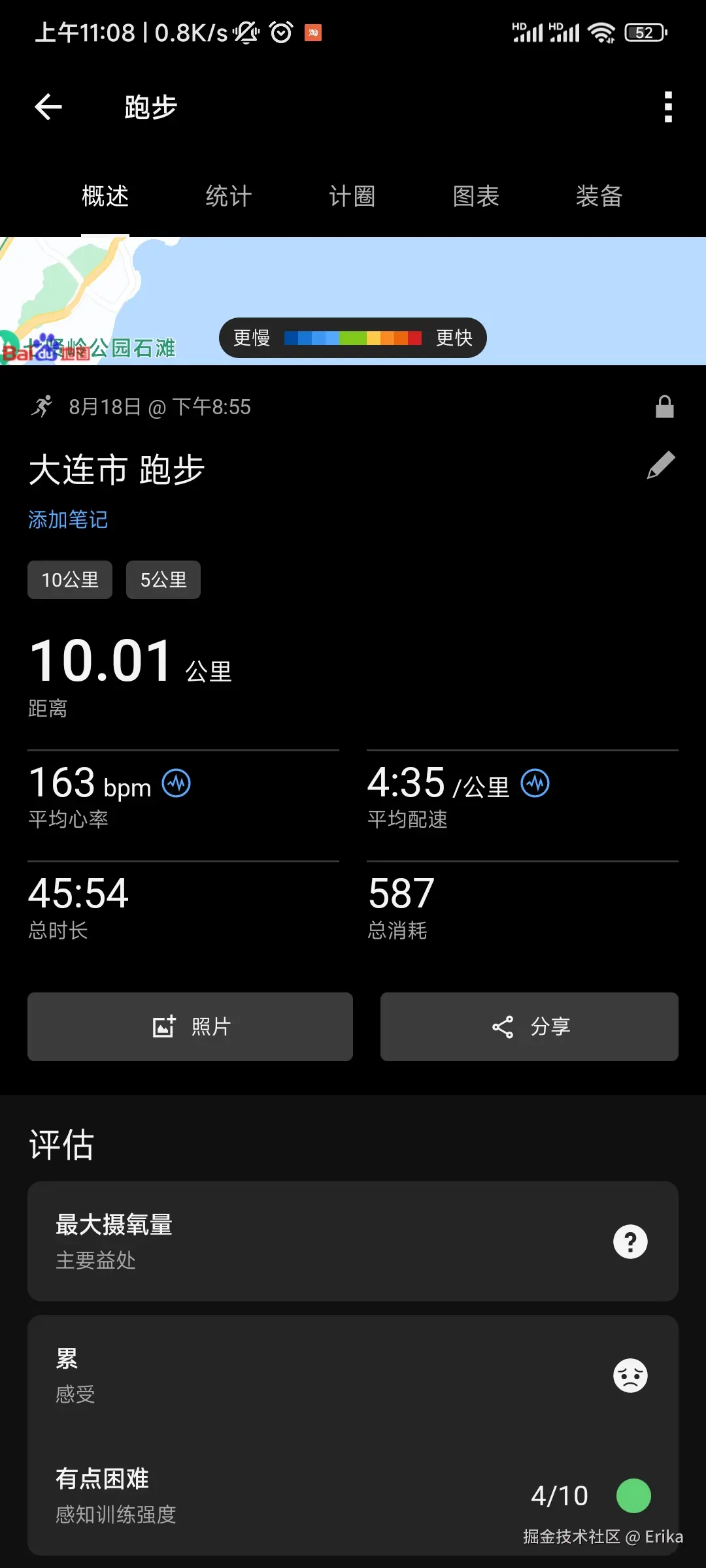Image resolution: width=706 pixels, height=1568 pixels.
Task: Open the 装备 tab
Action: click(x=599, y=196)
